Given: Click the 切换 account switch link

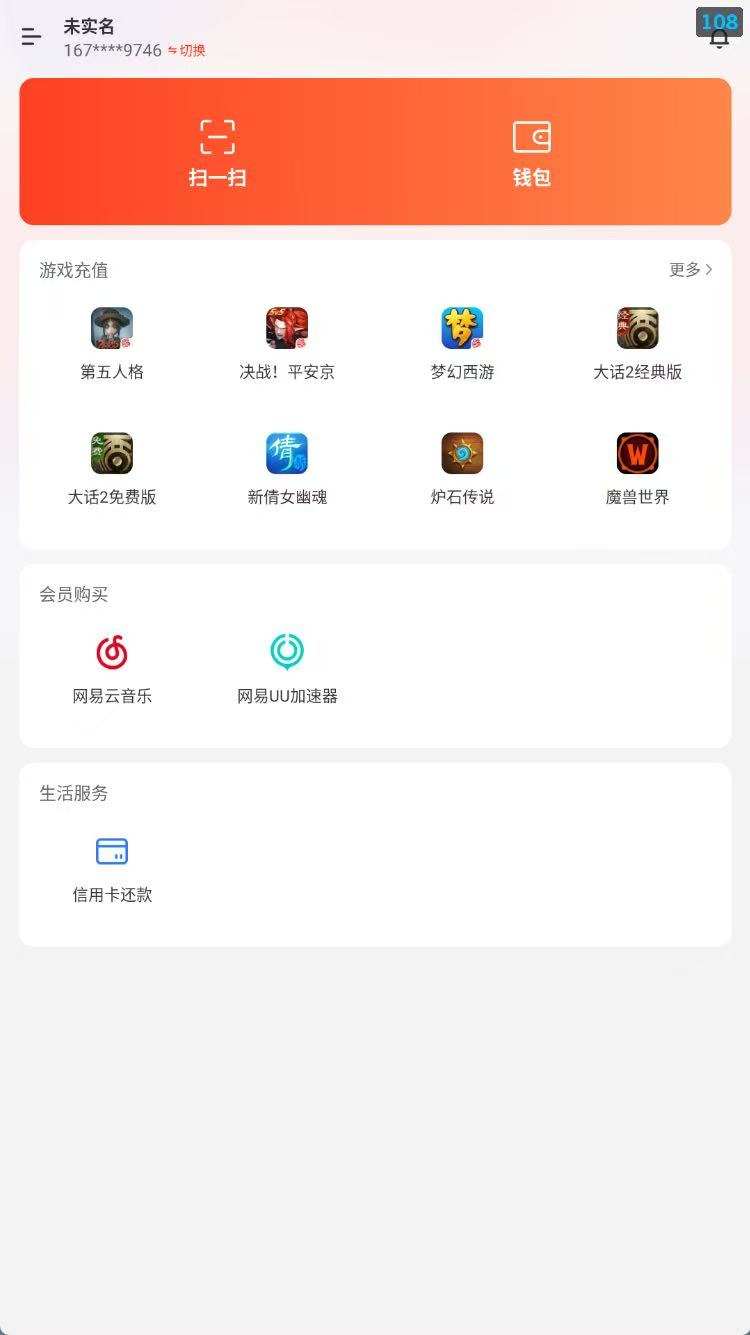Looking at the screenshot, I should (187, 50).
